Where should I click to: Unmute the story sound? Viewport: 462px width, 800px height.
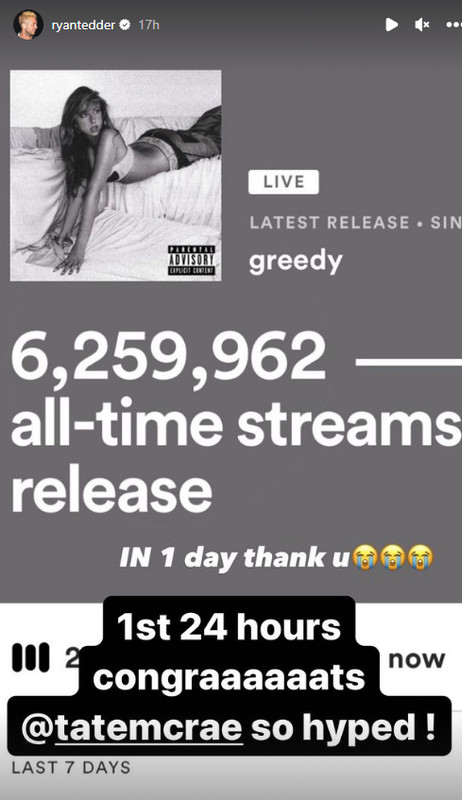pos(422,24)
